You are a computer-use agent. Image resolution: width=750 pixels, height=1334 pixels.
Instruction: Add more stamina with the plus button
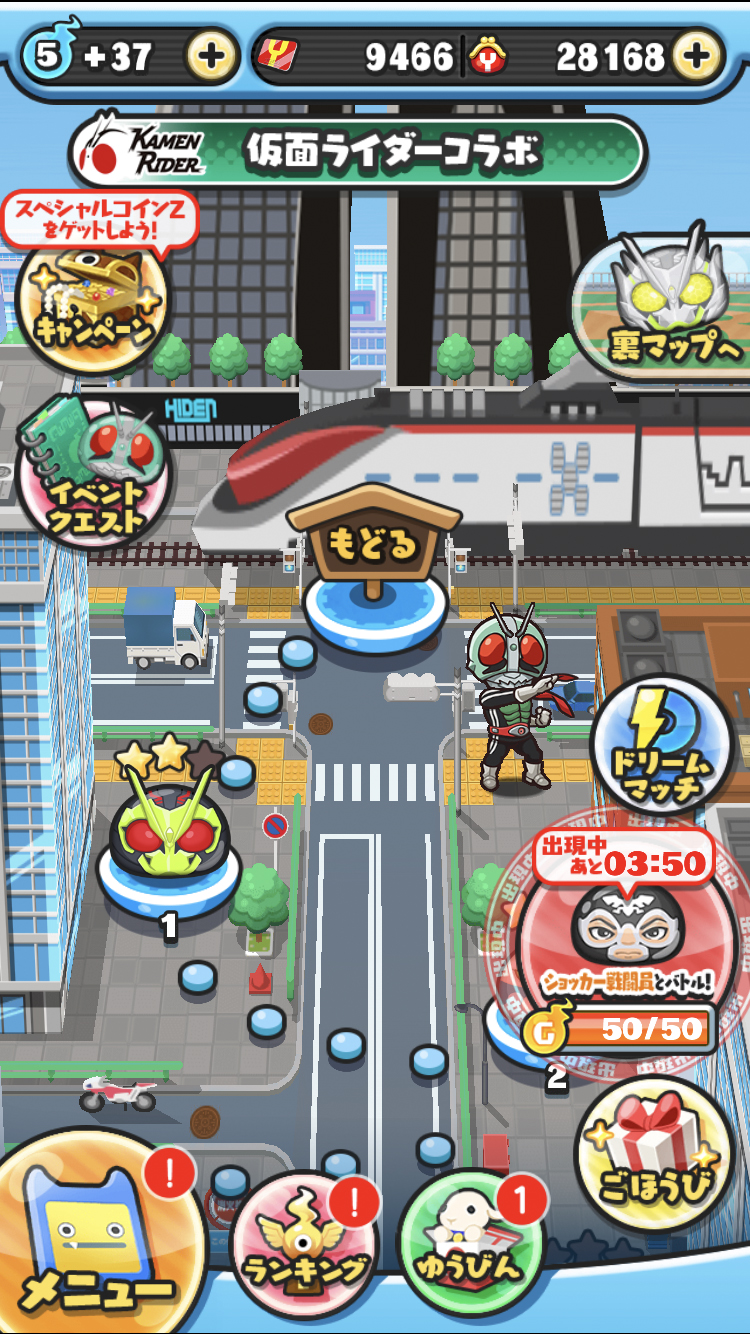click(212, 56)
